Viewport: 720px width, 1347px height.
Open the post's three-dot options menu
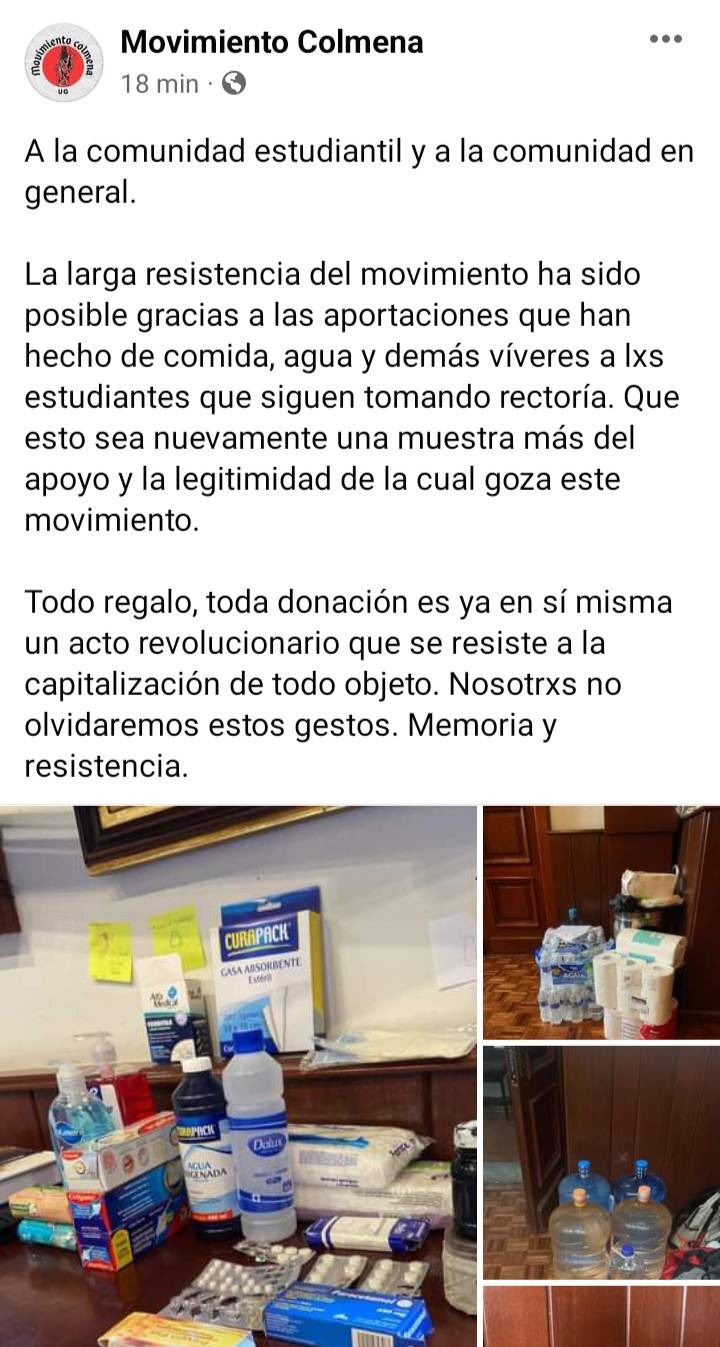(x=665, y=39)
